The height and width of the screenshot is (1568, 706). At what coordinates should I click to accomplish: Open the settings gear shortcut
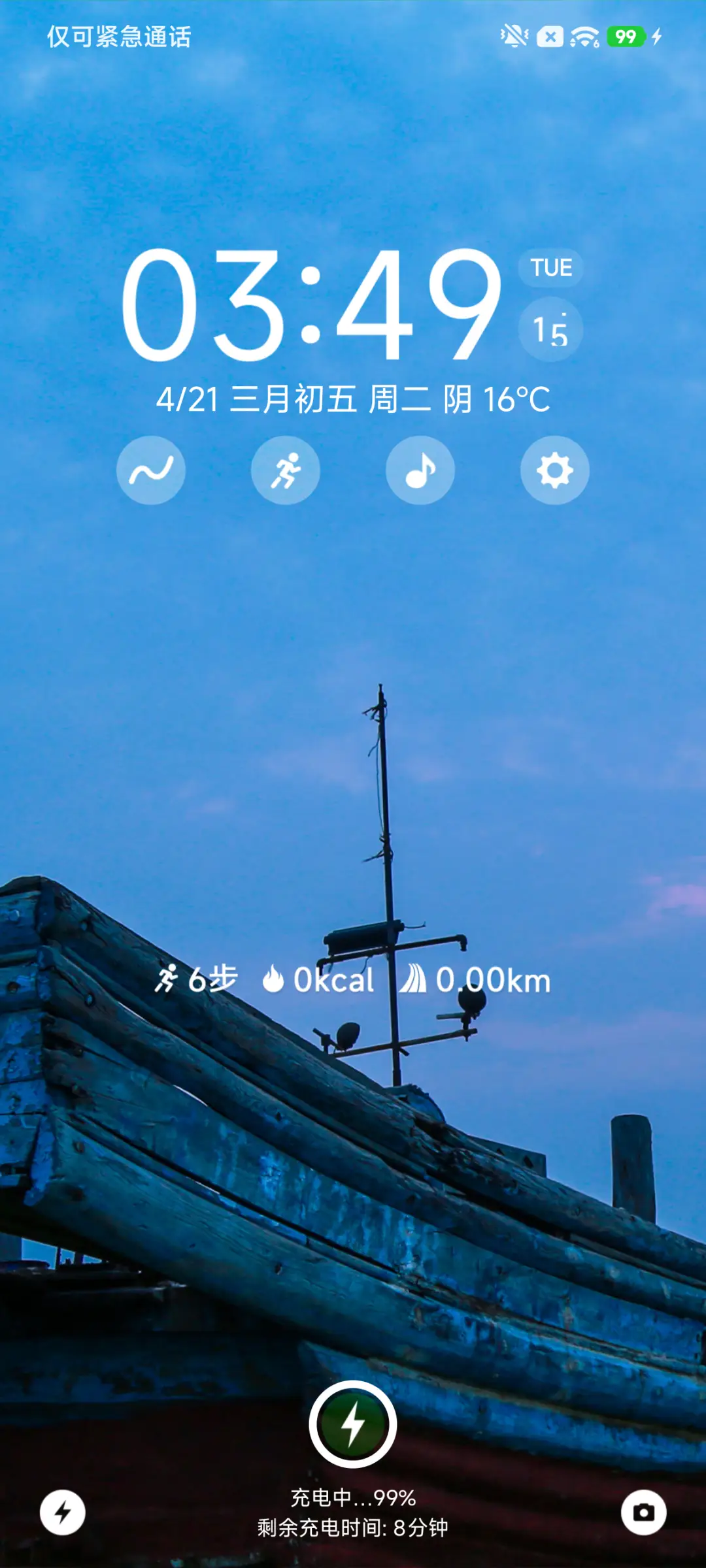pyautogui.click(x=554, y=470)
